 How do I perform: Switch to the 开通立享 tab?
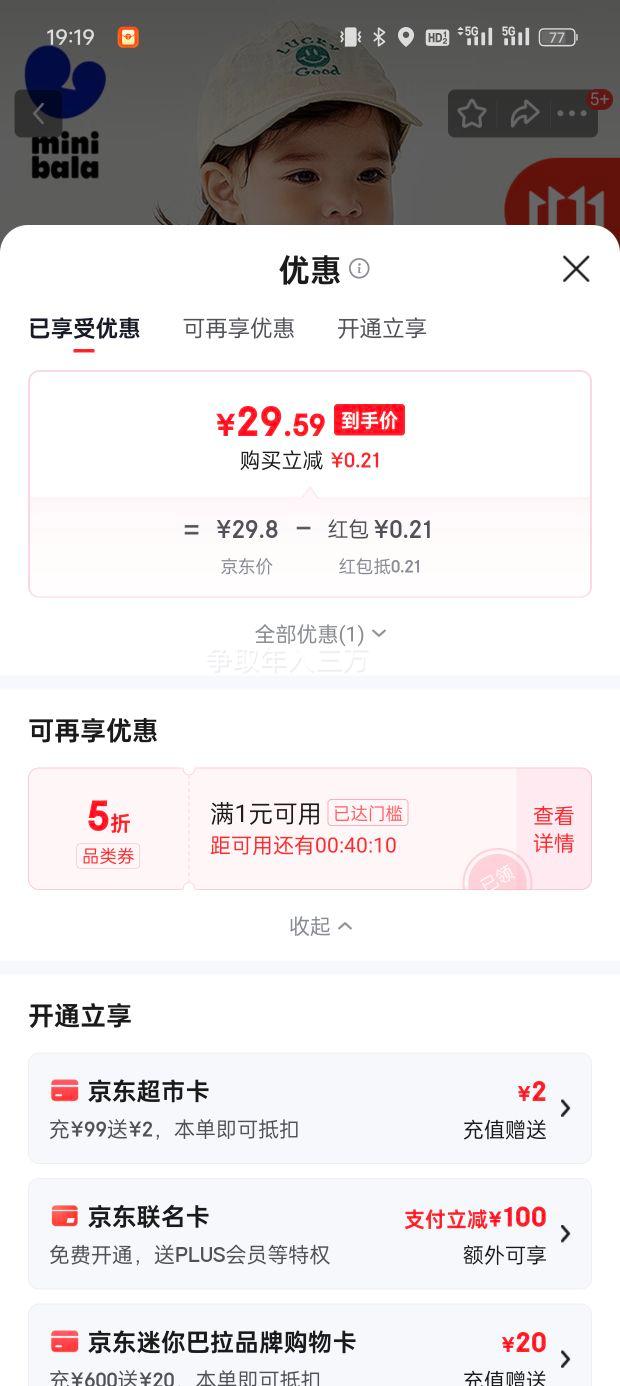(x=382, y=329)
